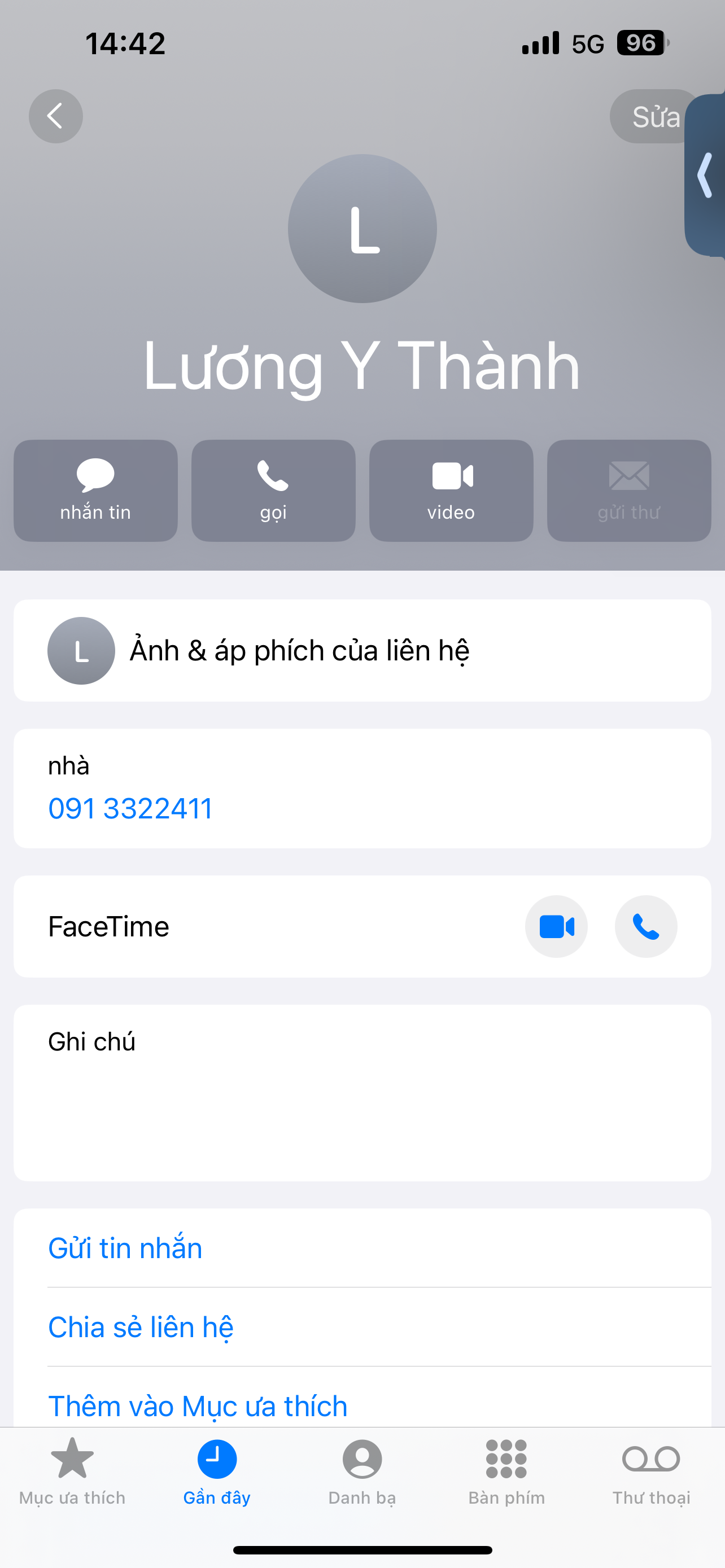The width and height of the screenshot is (725, 1568).
Task: Start FaceTime video call icon
Action: (556, 926)
